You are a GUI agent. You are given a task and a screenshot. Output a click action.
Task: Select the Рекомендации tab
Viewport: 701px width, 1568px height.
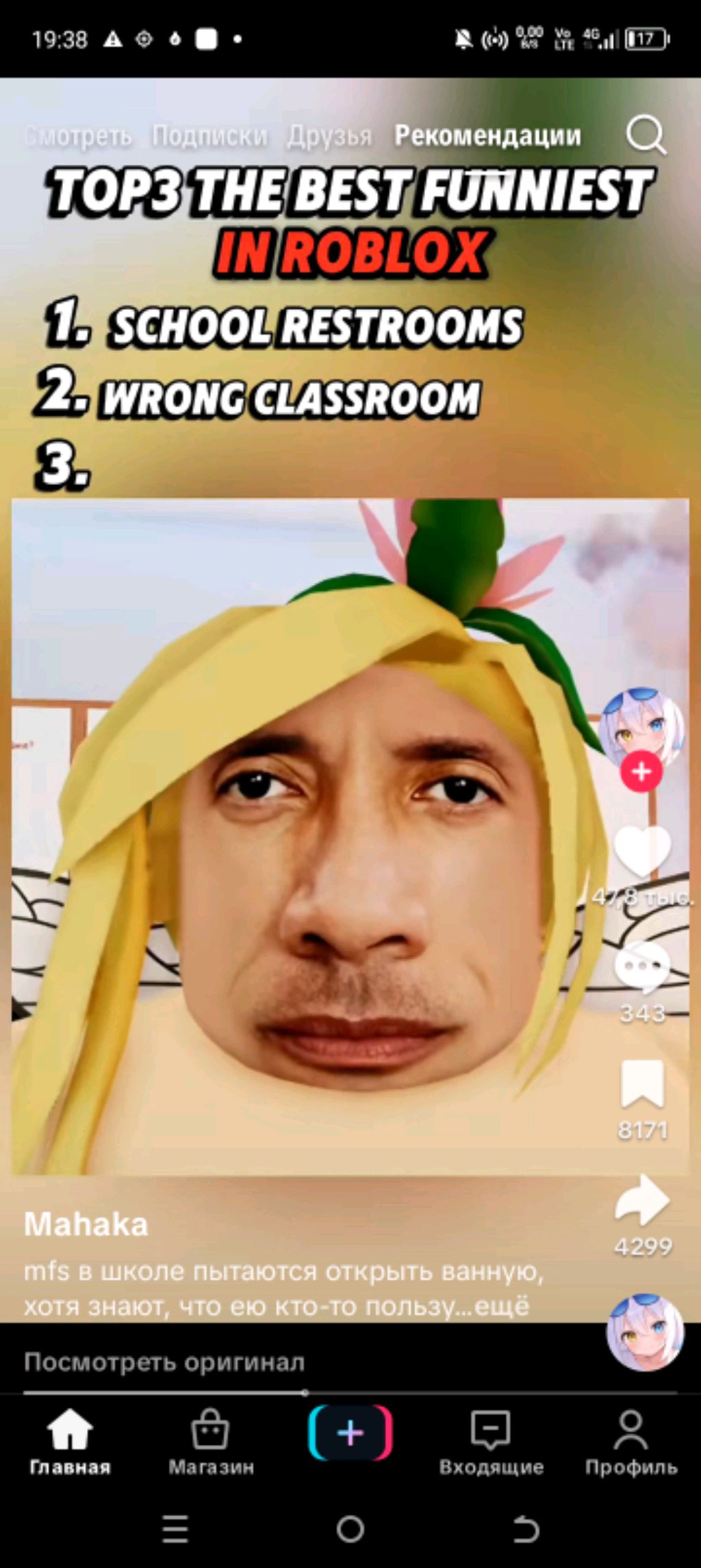tap(487, 136)
